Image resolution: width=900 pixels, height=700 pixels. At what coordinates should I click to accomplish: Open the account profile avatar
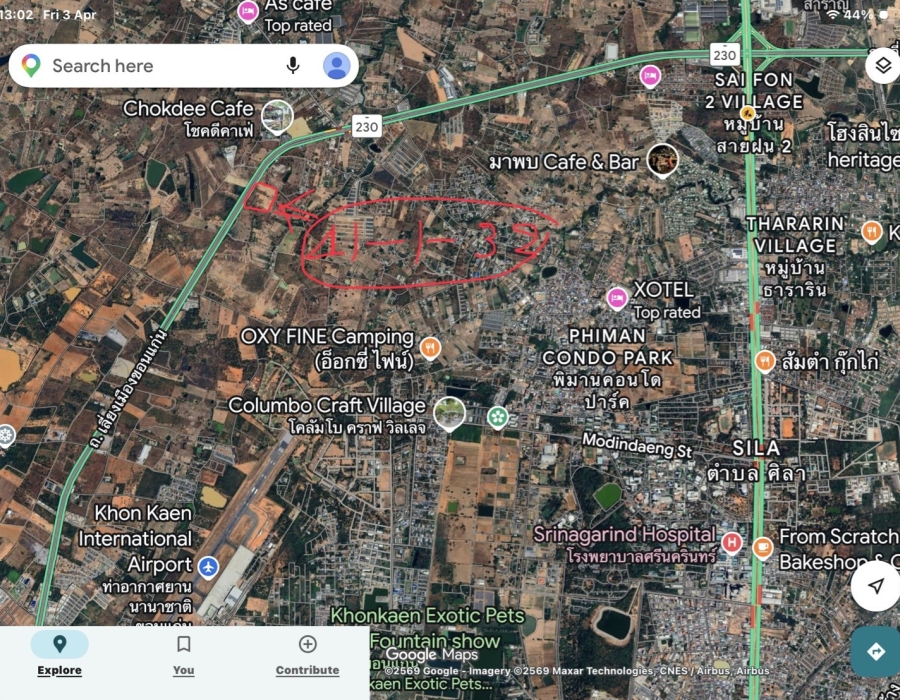pos(337,66)
